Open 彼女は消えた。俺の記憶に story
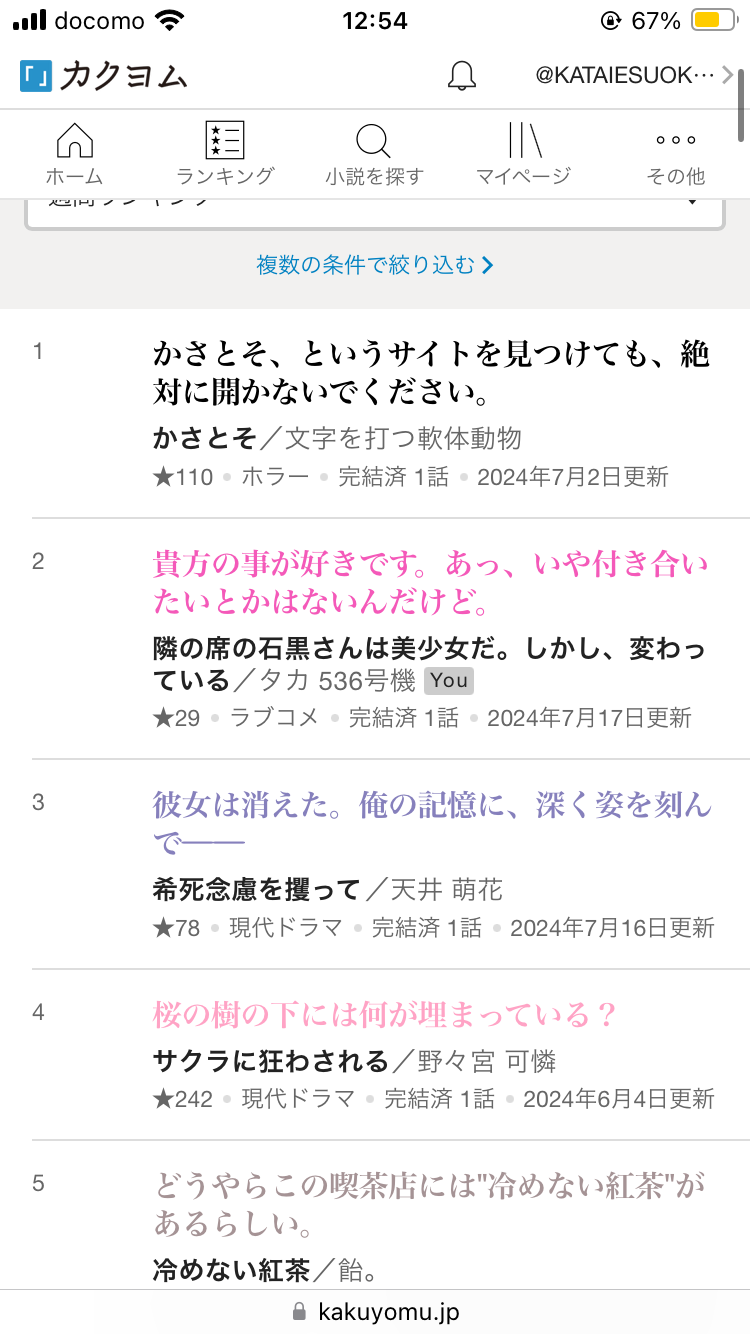 point(430,824)
